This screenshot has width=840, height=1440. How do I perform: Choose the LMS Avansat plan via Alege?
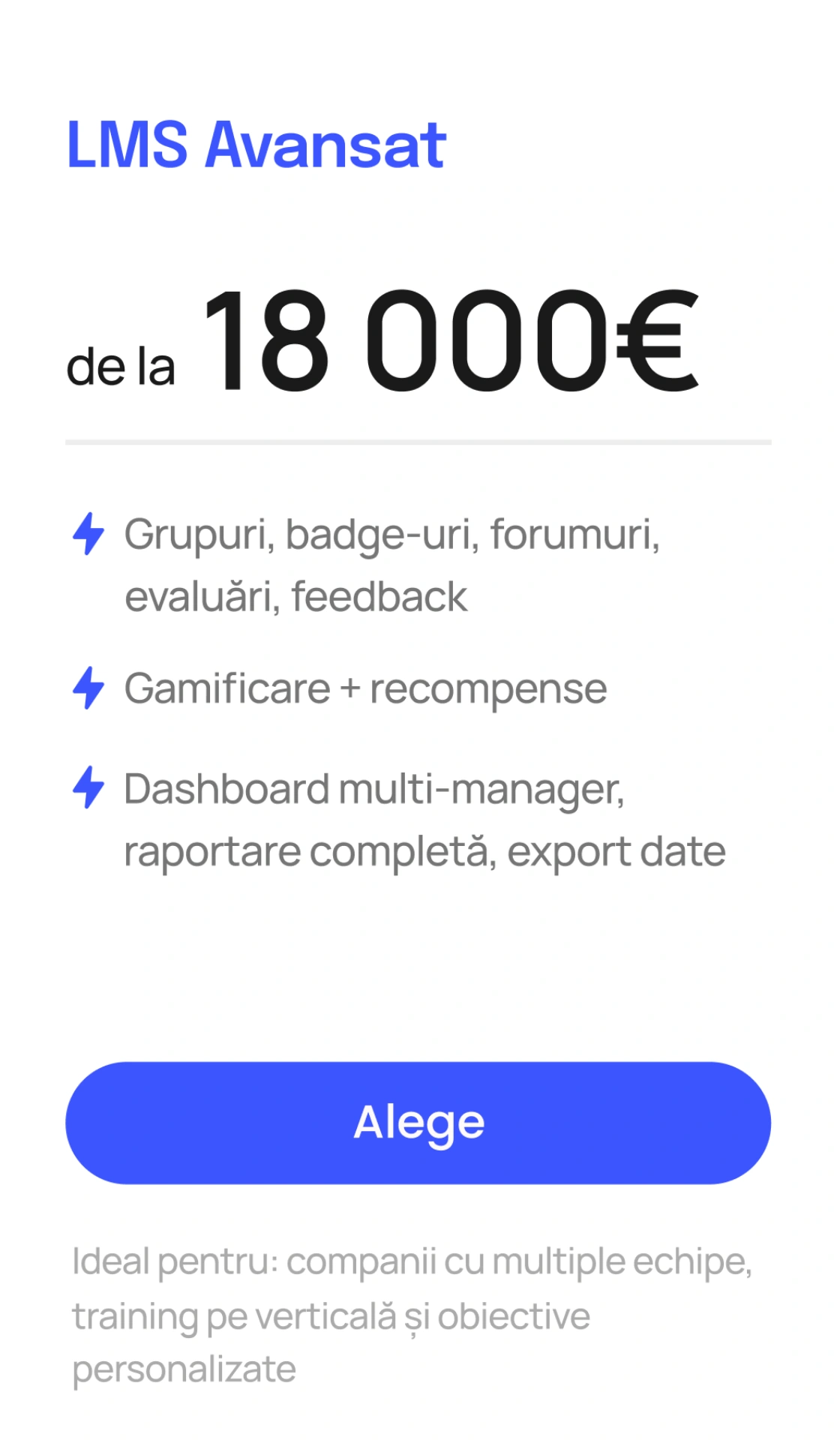(x=418, y=1123)
